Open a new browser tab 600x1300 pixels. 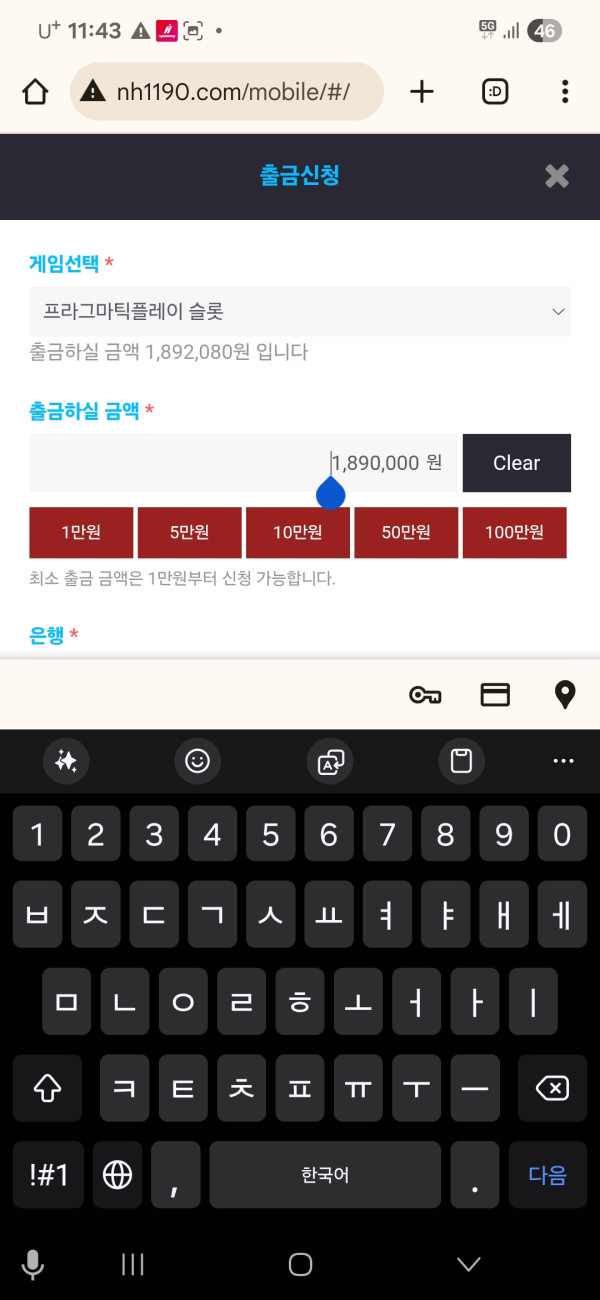tap(422, 92)
